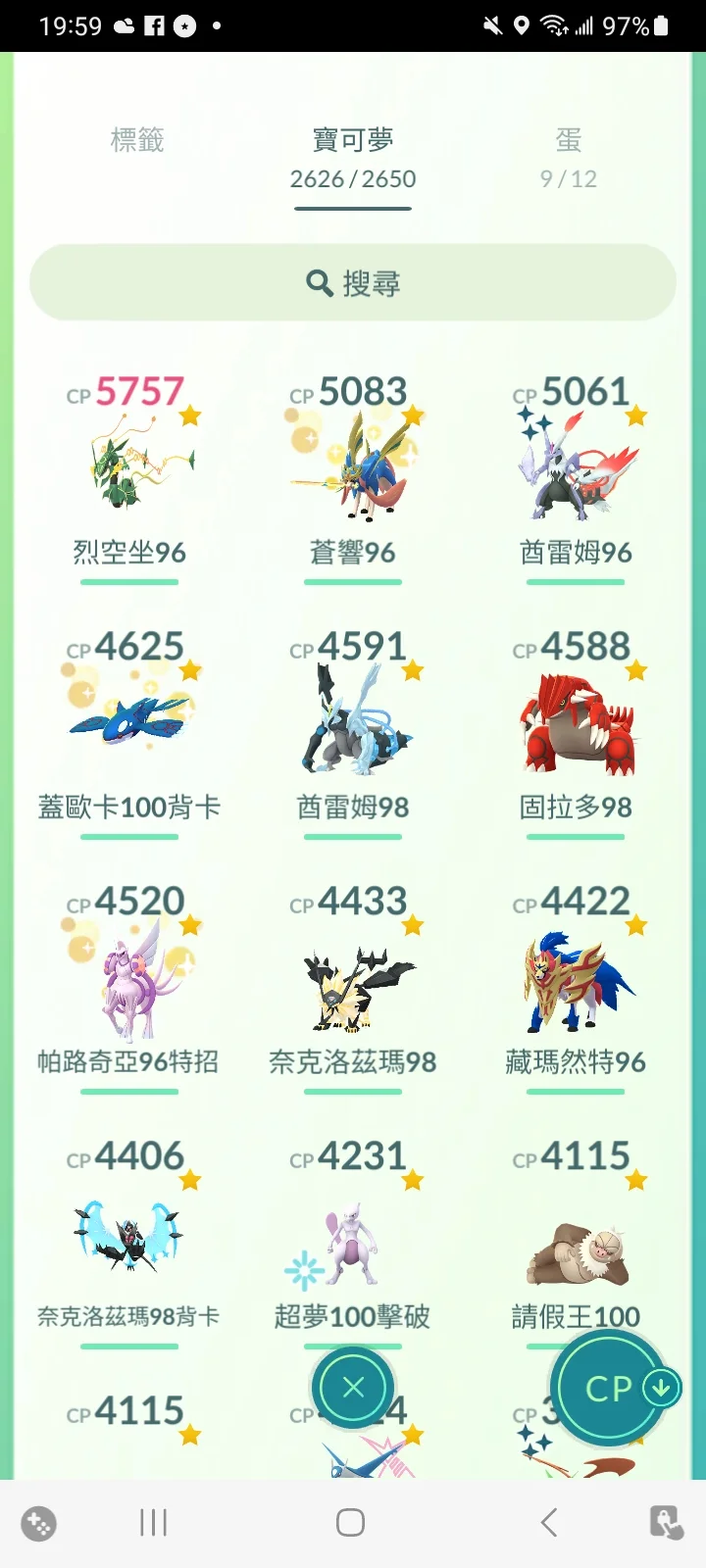
Task: Open the Game Launcher icon in navigation bar
Action: tap(37, 1523)
